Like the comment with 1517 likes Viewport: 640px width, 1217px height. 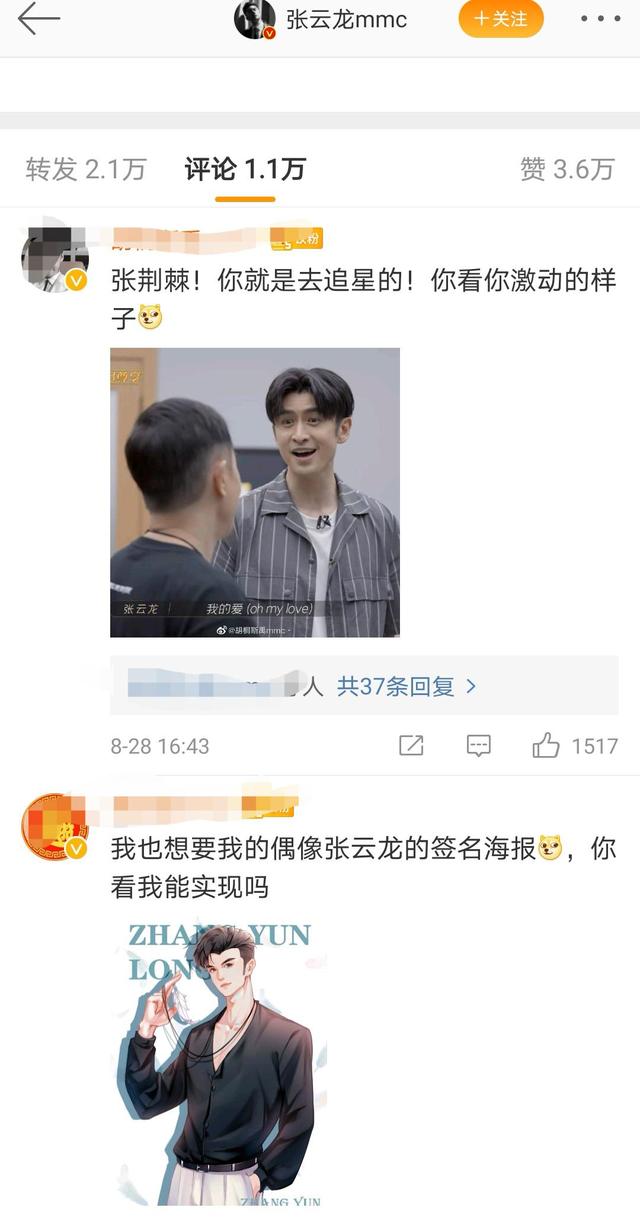(546, 745)
